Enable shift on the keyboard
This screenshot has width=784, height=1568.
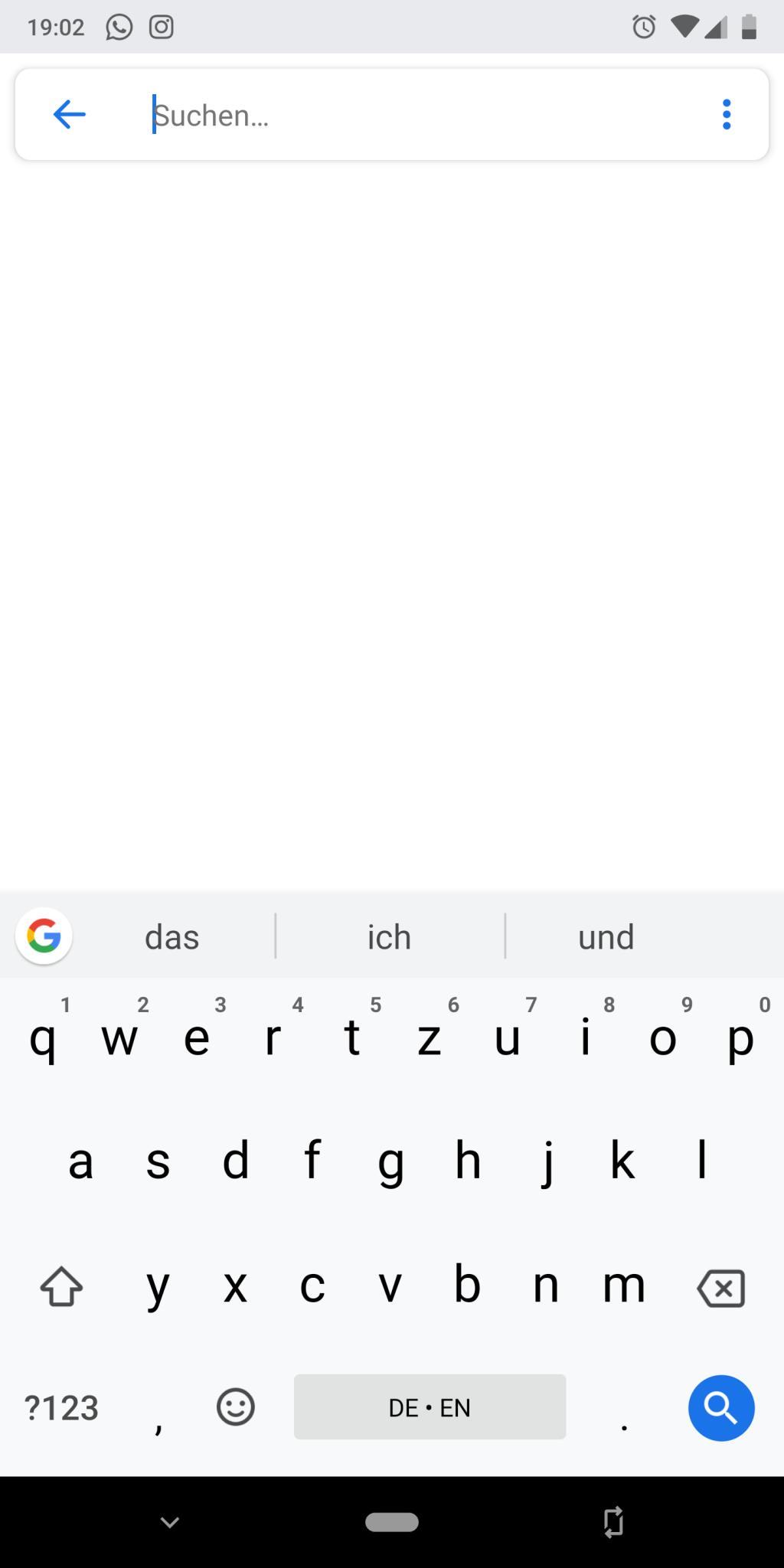61,1286
